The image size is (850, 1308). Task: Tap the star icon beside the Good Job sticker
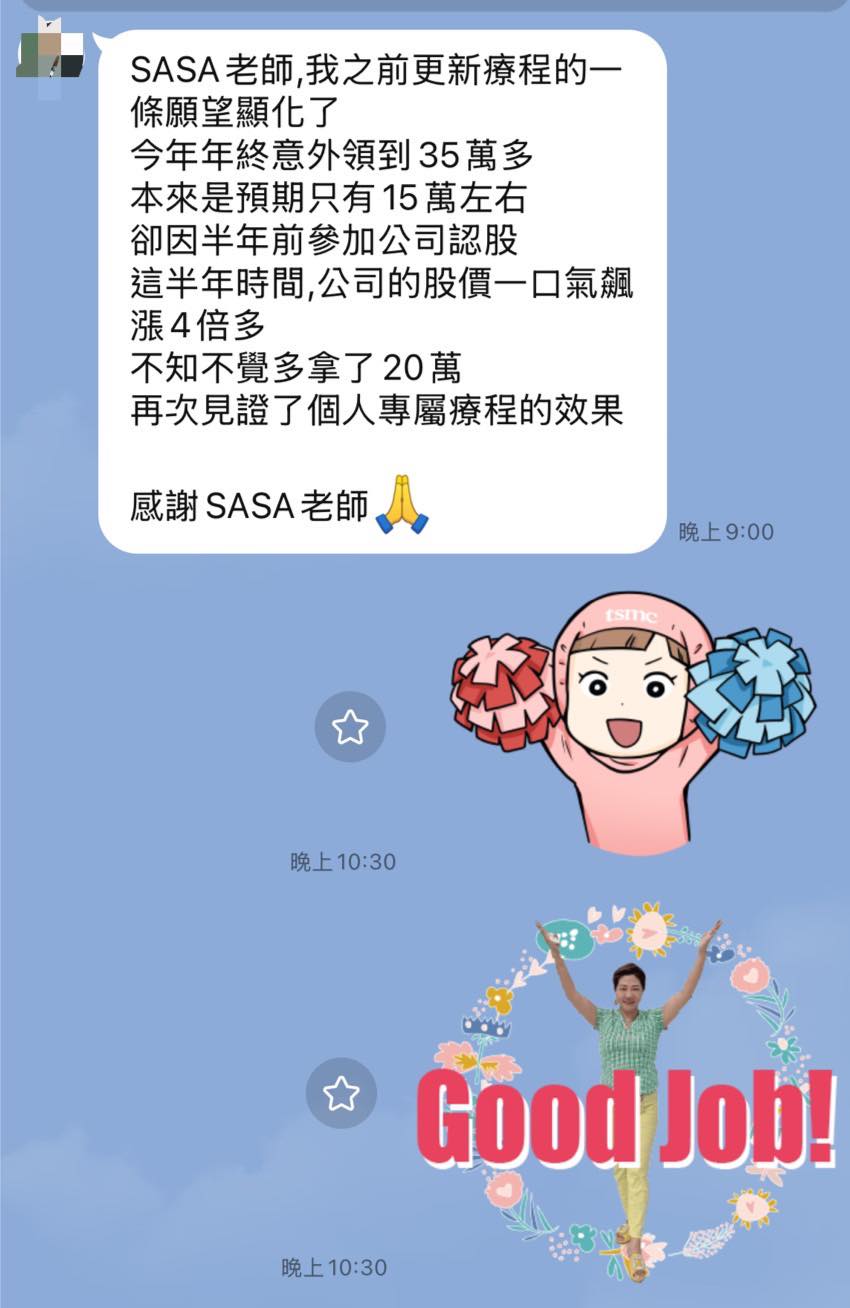point(341,1093)
